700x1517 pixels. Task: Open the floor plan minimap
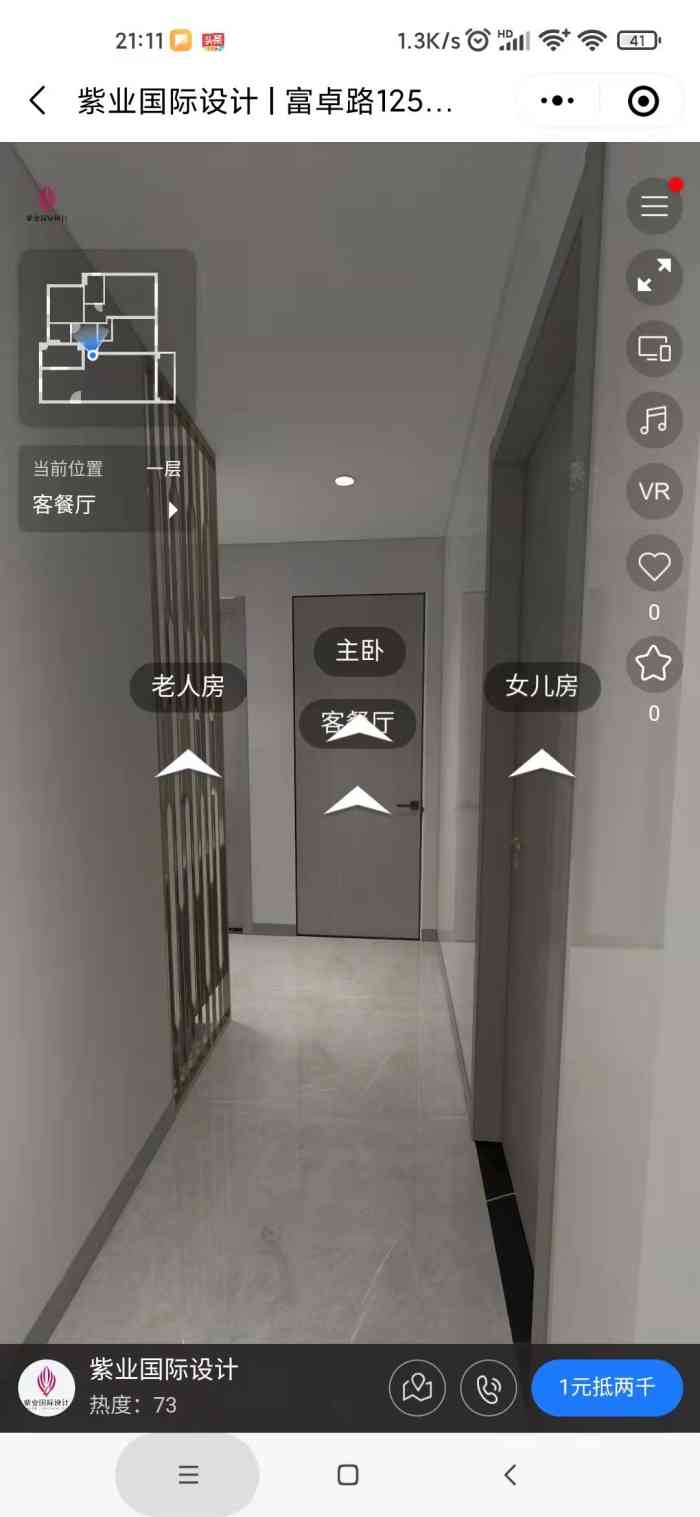coord(107,338)
